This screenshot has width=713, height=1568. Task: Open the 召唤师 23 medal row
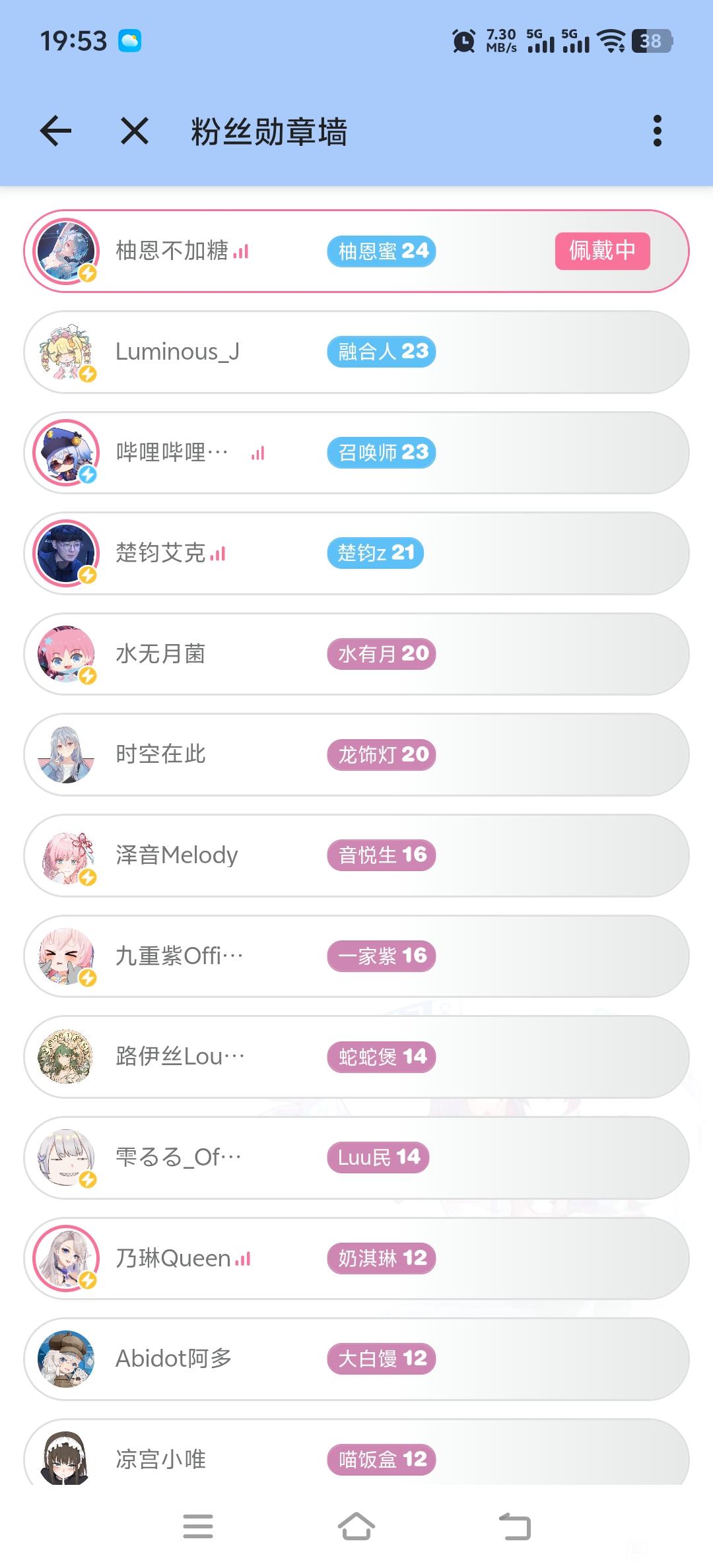(356, 453)
